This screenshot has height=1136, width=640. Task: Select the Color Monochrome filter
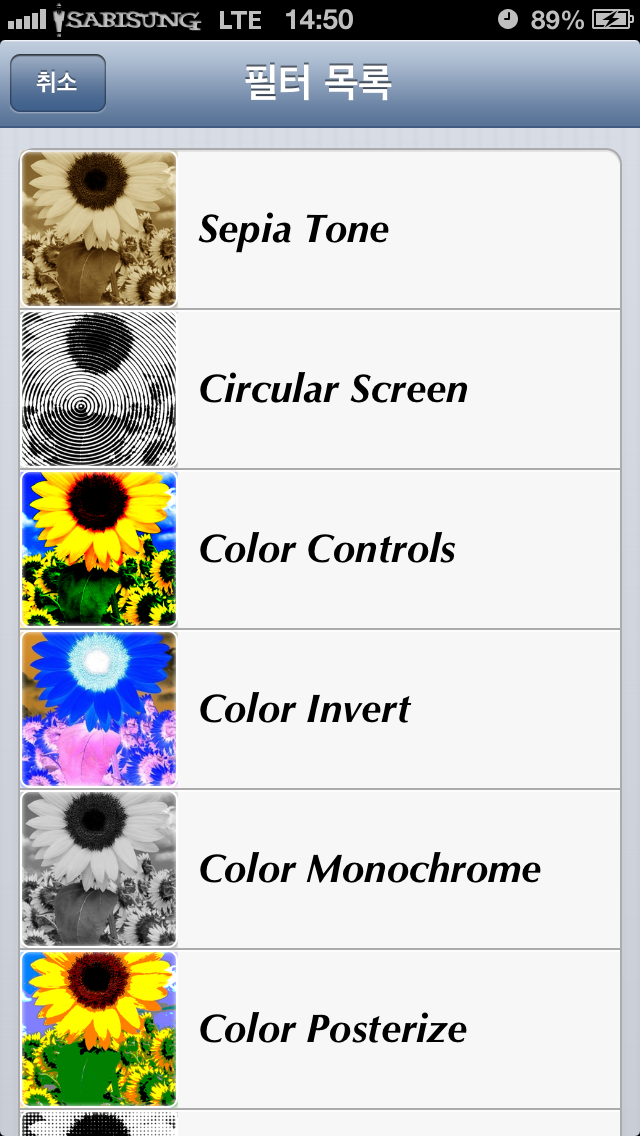pos(320,869)
